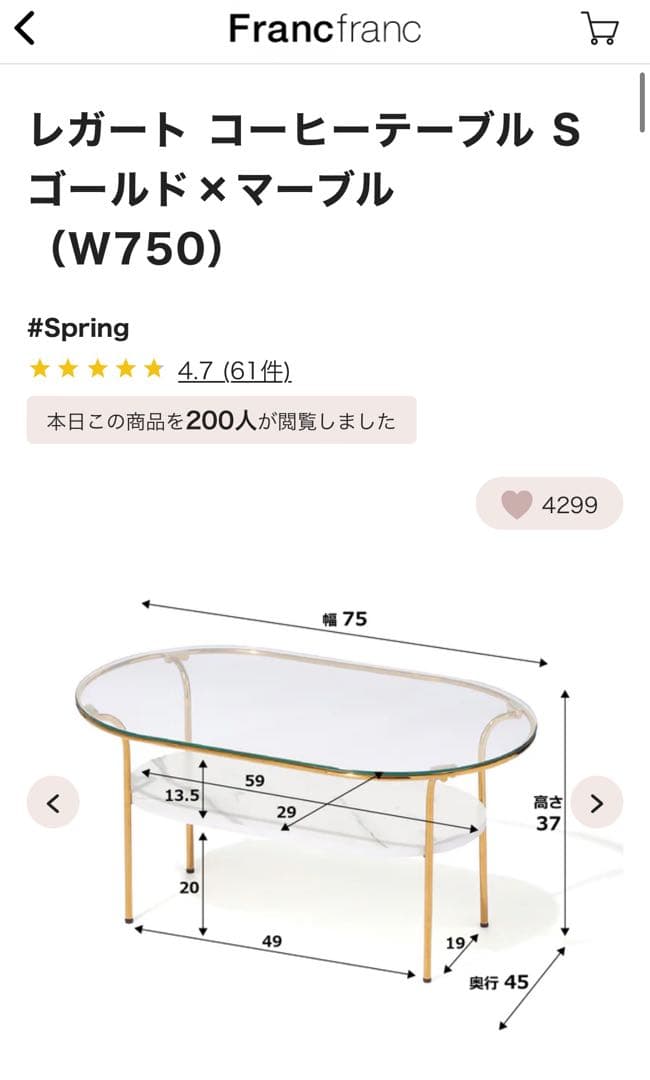Go back using the top-left arrow
Viewport: 650px width, 1080px height.
tap(26, 28)
